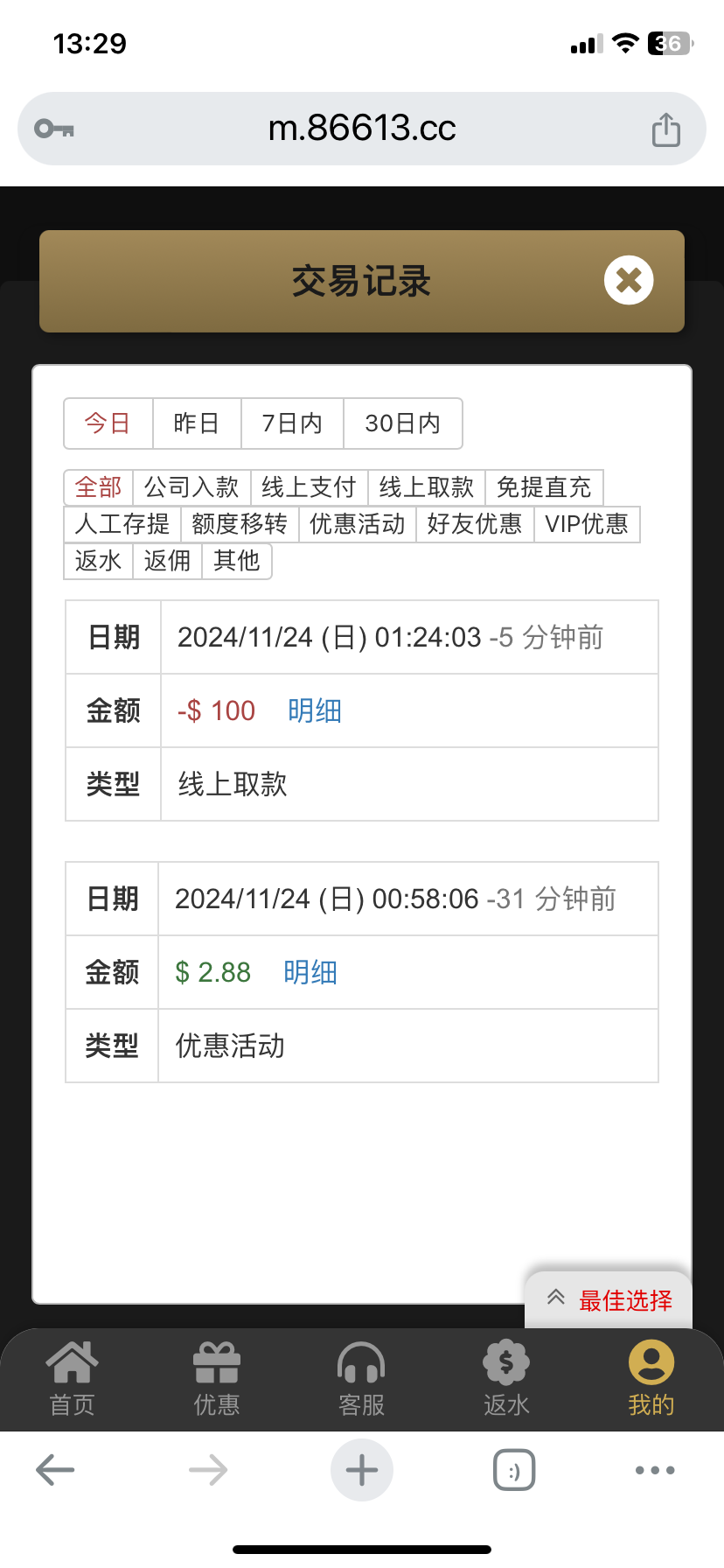View 明细 for the $2.88 record

coord(310,972)
